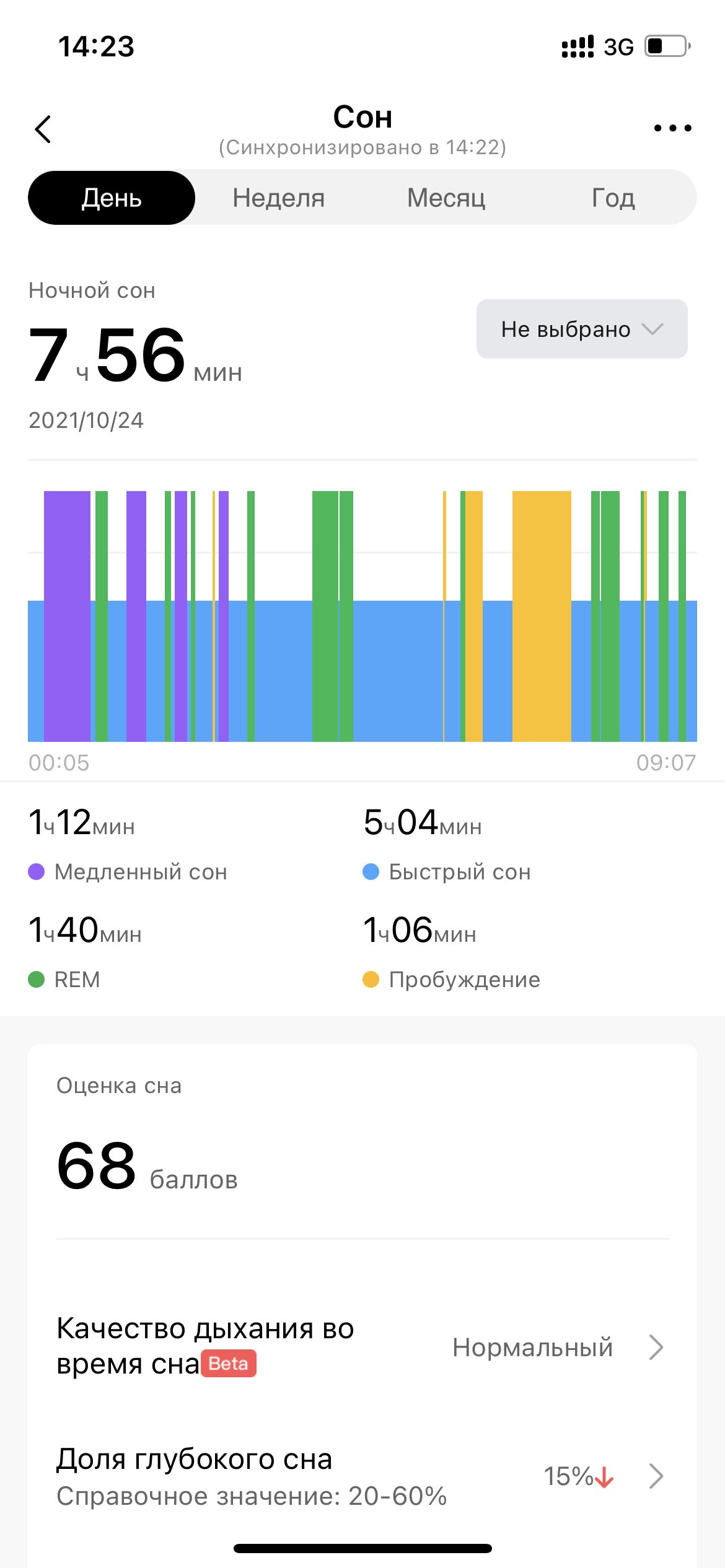Image resolution: width=725 pixels, height=1568 pixels.
Task: Select the День tab
Action: click(112, 198)
